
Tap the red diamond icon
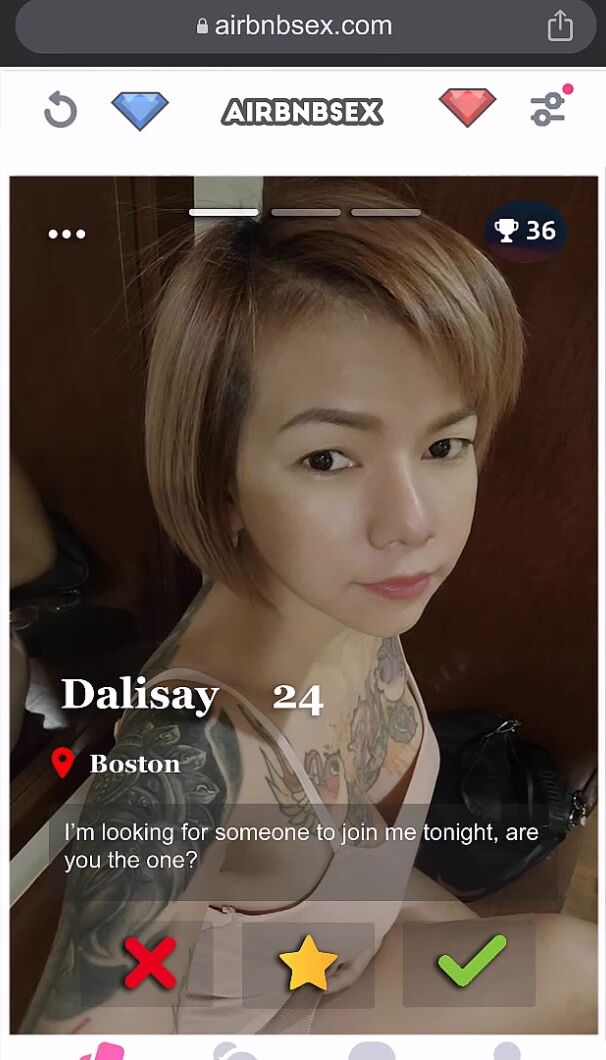[467, 107]
